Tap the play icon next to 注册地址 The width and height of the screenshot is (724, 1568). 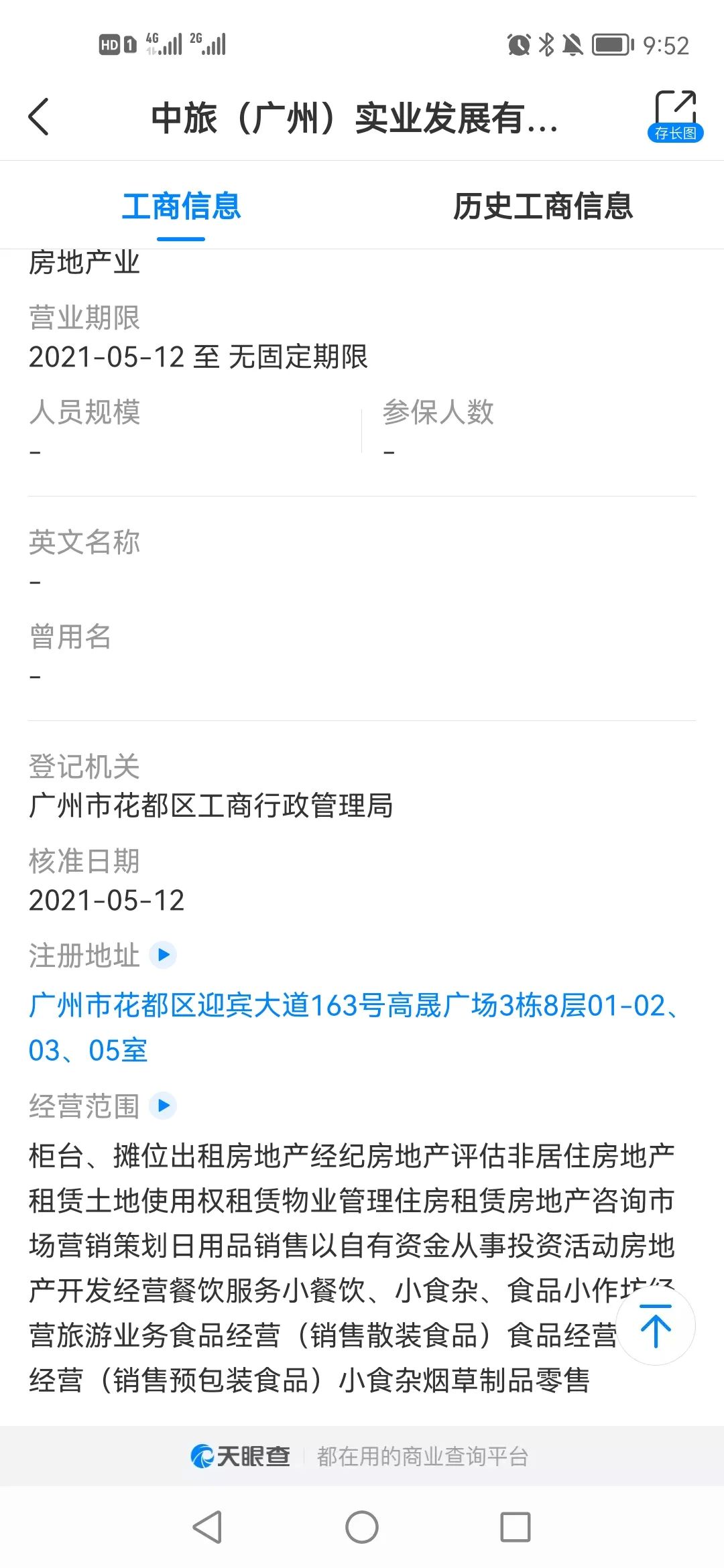pyautogui.click(x=163, y=955)
